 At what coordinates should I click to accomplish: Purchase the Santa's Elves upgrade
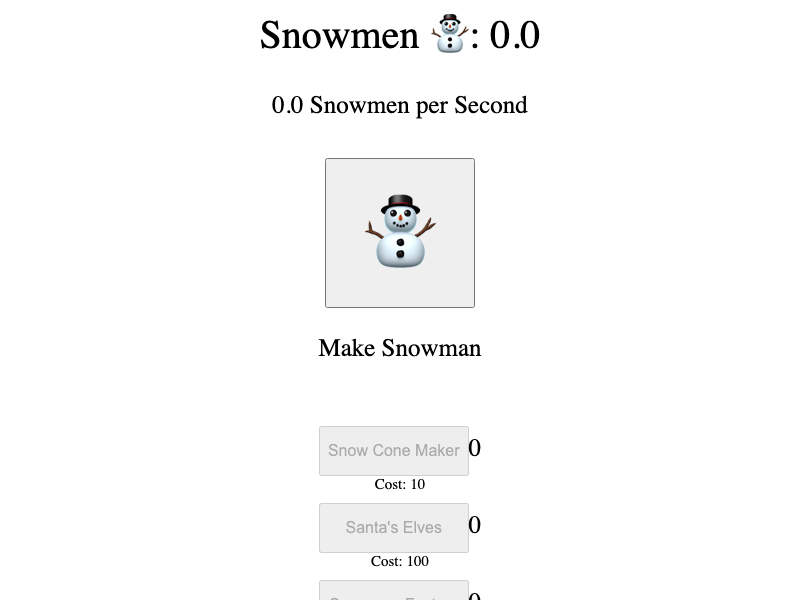pos(393,528)
